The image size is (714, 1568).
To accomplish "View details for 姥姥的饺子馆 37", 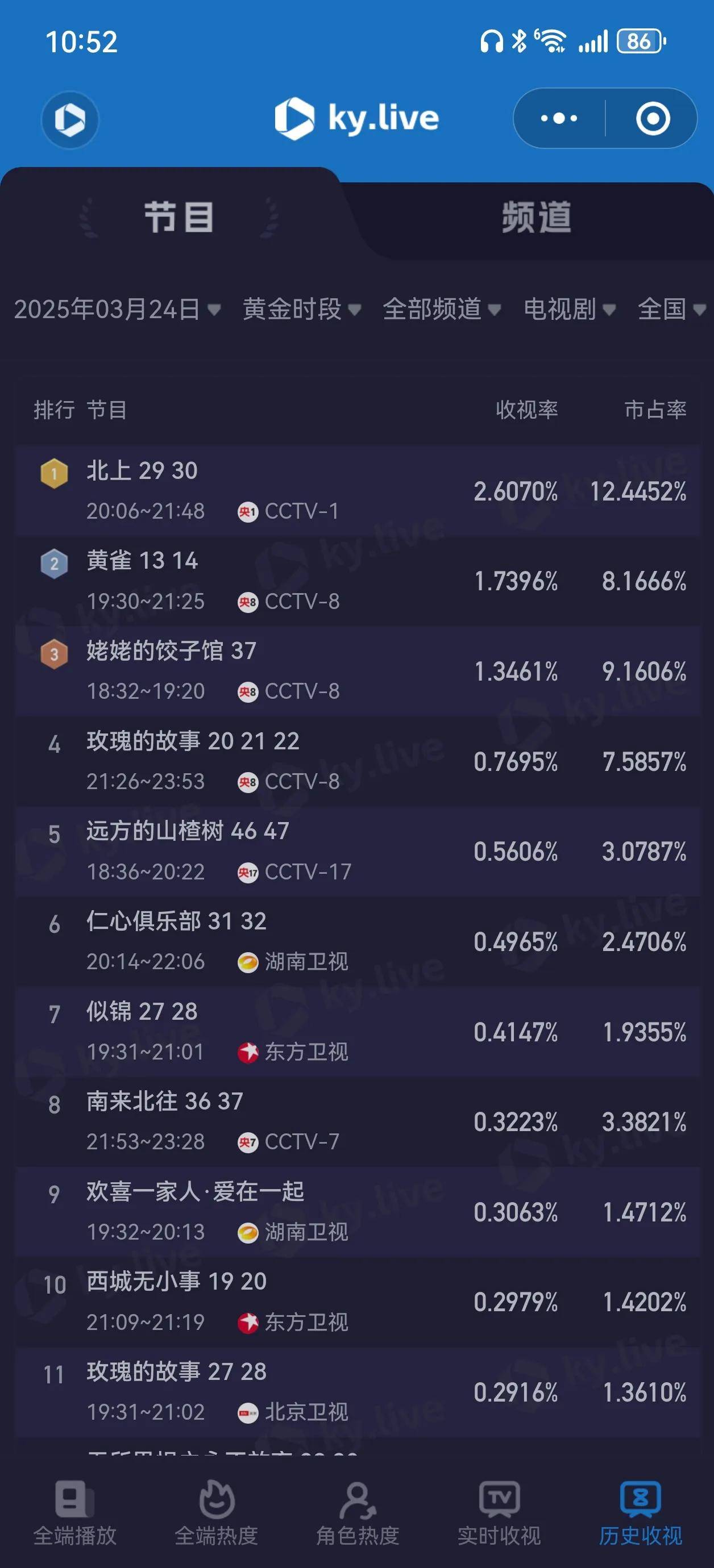I will click(357, 671).
